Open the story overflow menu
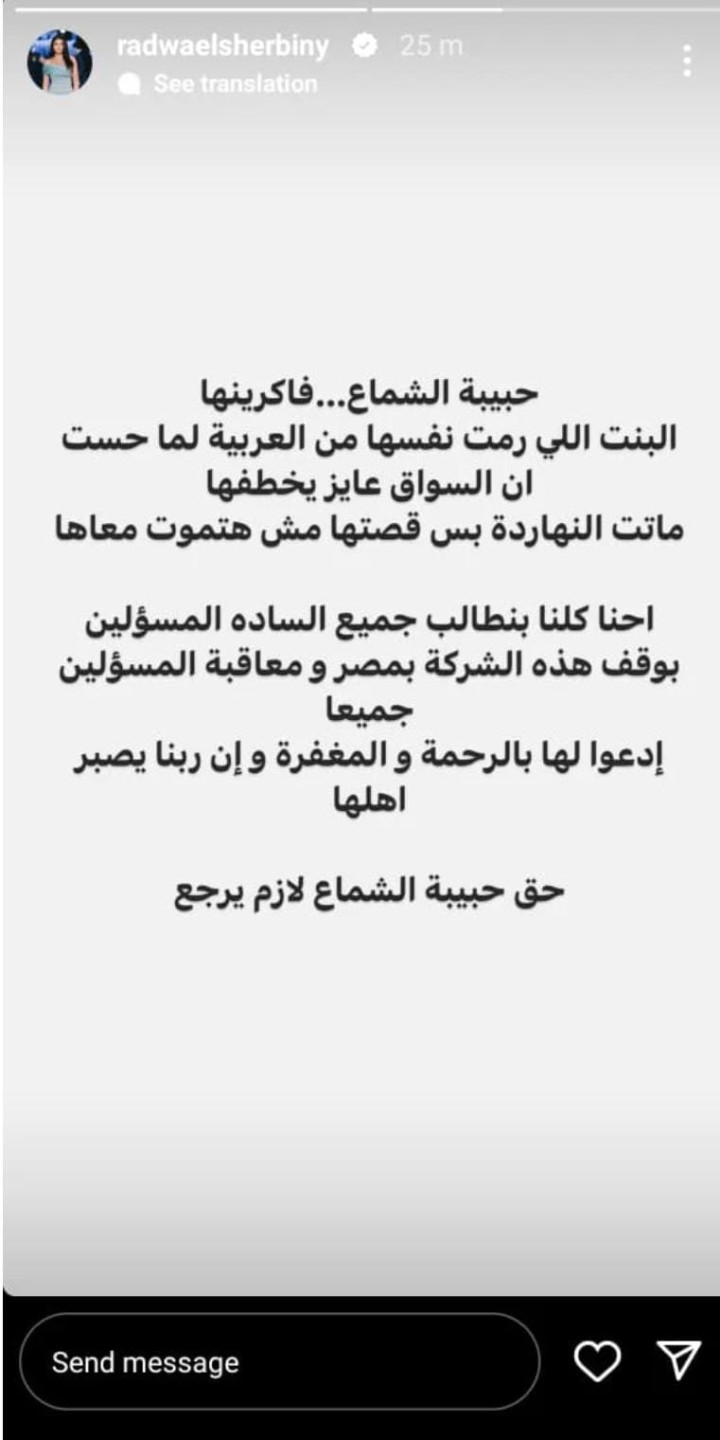720x1440 pixels. point(686,61)
